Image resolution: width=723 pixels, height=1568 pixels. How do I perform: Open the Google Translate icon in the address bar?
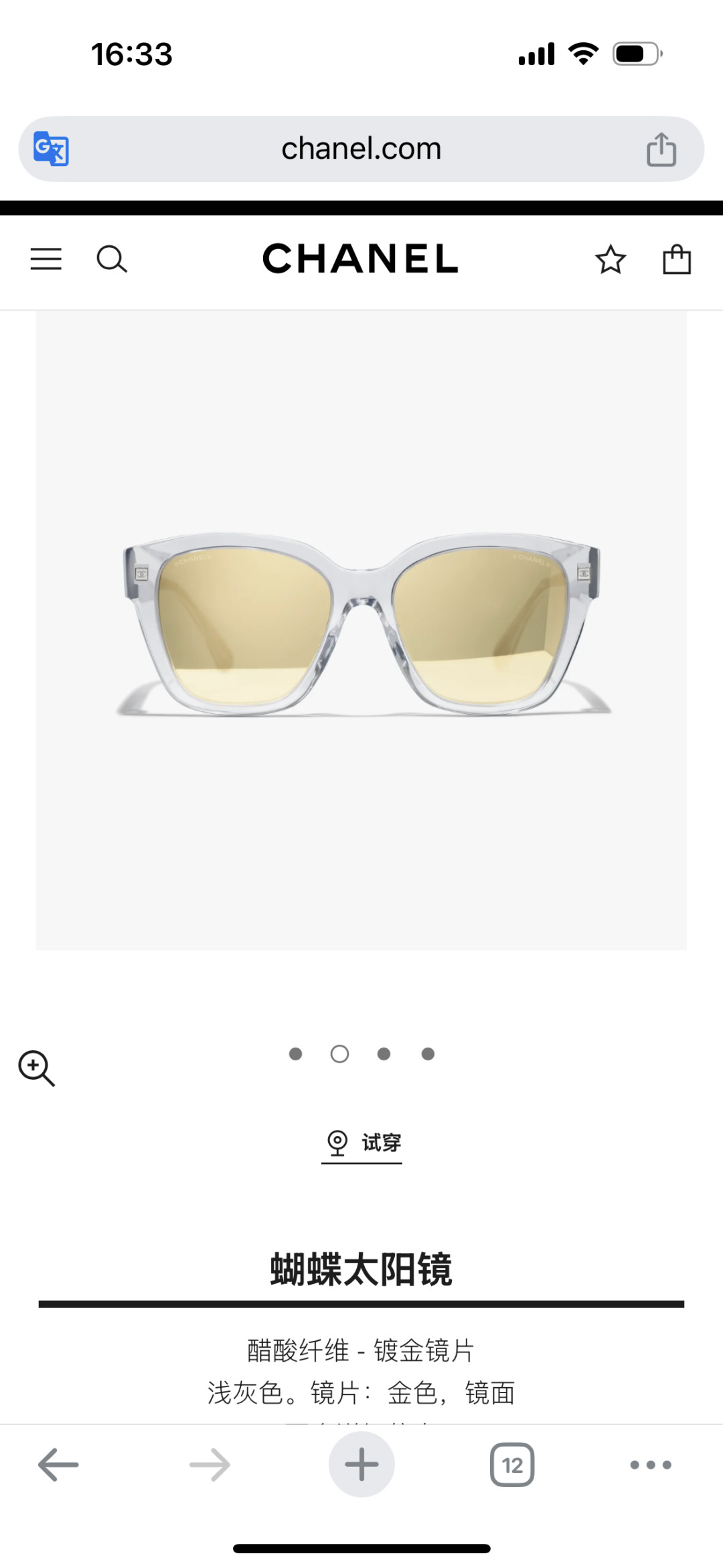pyautogui.click(x=52, y=149)
